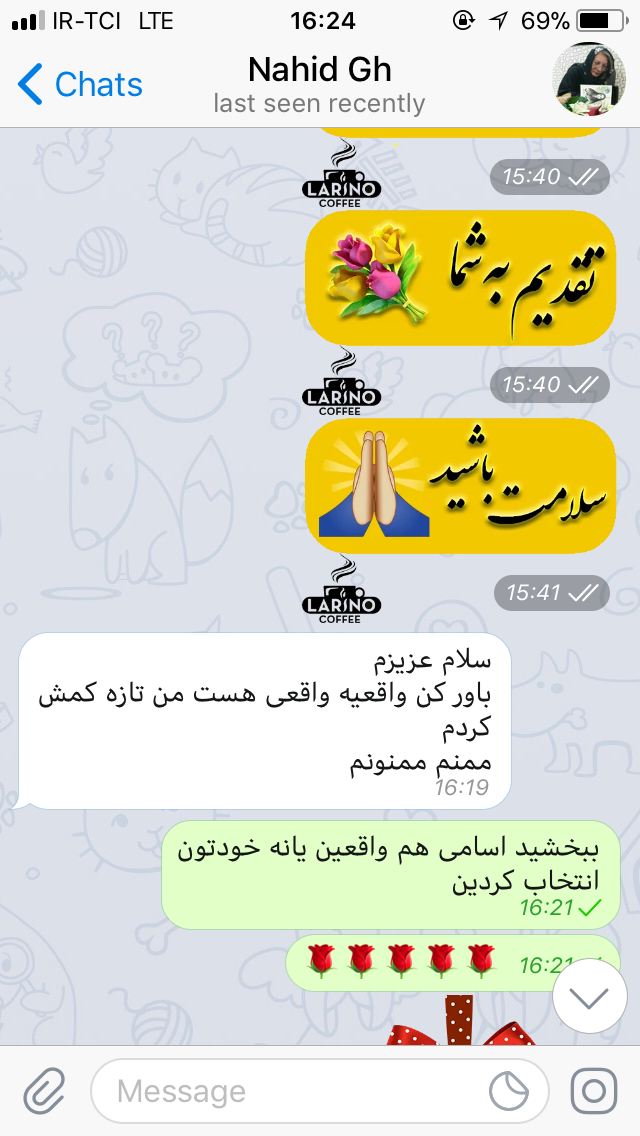Open the flower bouquet sticker
Image resolution: width=640 pixels, height=1136 pixels.
click(x=460, y=277)
